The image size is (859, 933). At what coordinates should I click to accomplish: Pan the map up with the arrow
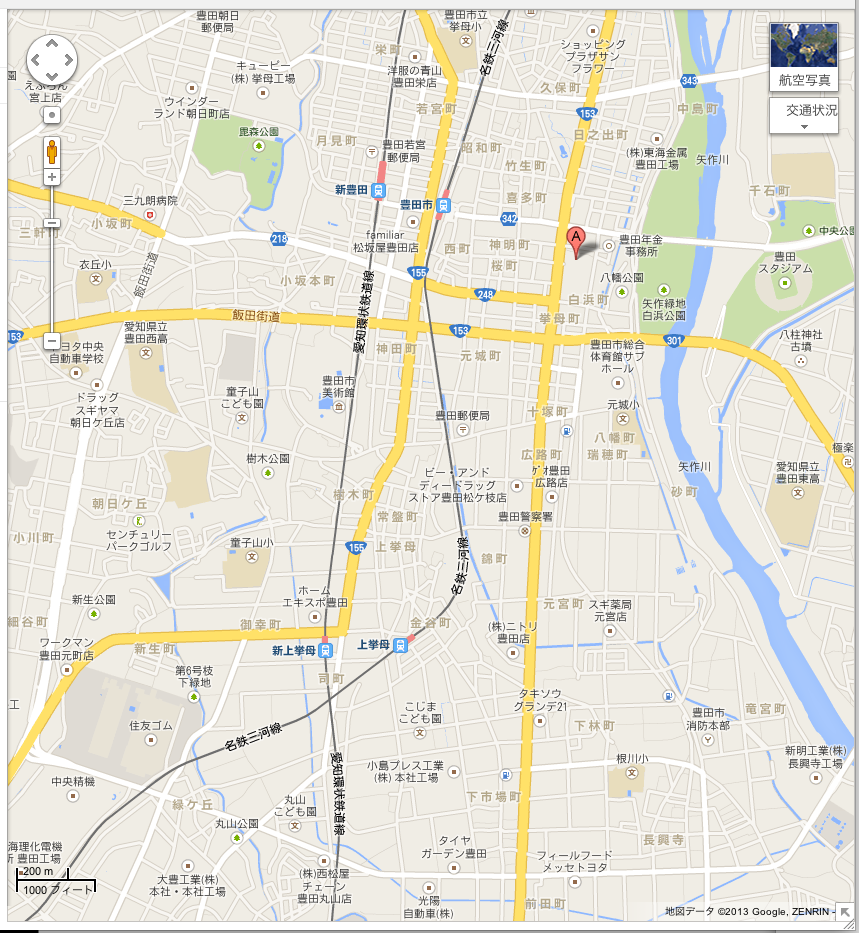[51, 46]
